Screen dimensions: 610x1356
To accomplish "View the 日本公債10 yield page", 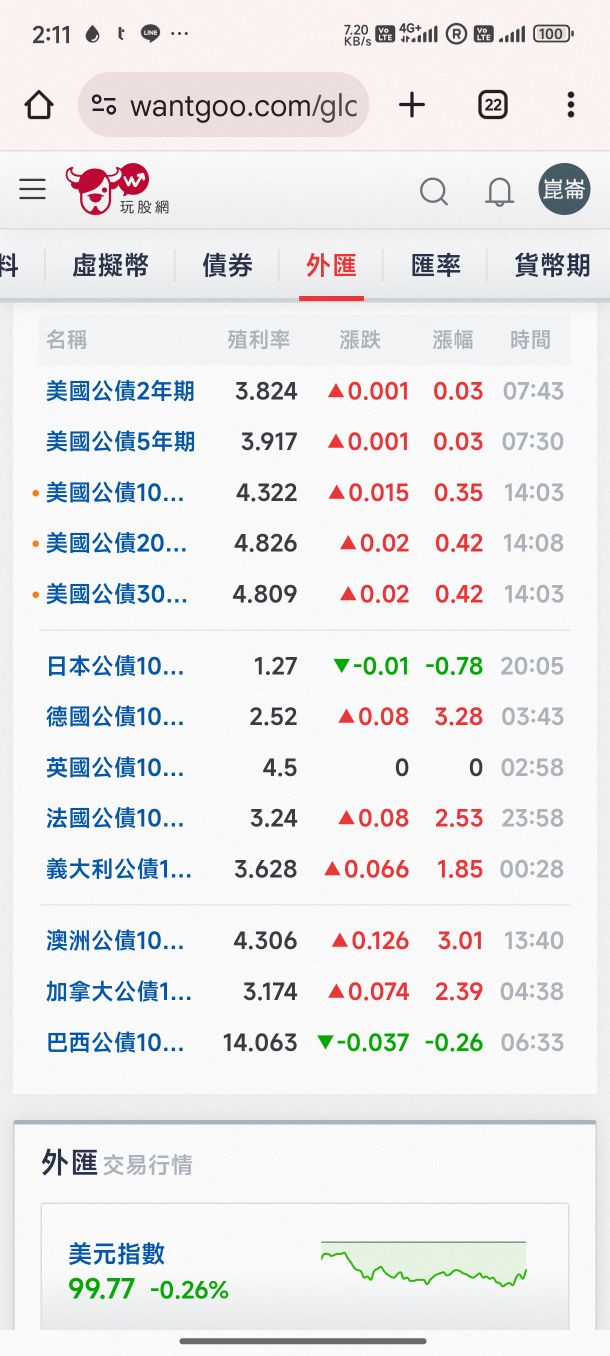I will click(115, 666).
